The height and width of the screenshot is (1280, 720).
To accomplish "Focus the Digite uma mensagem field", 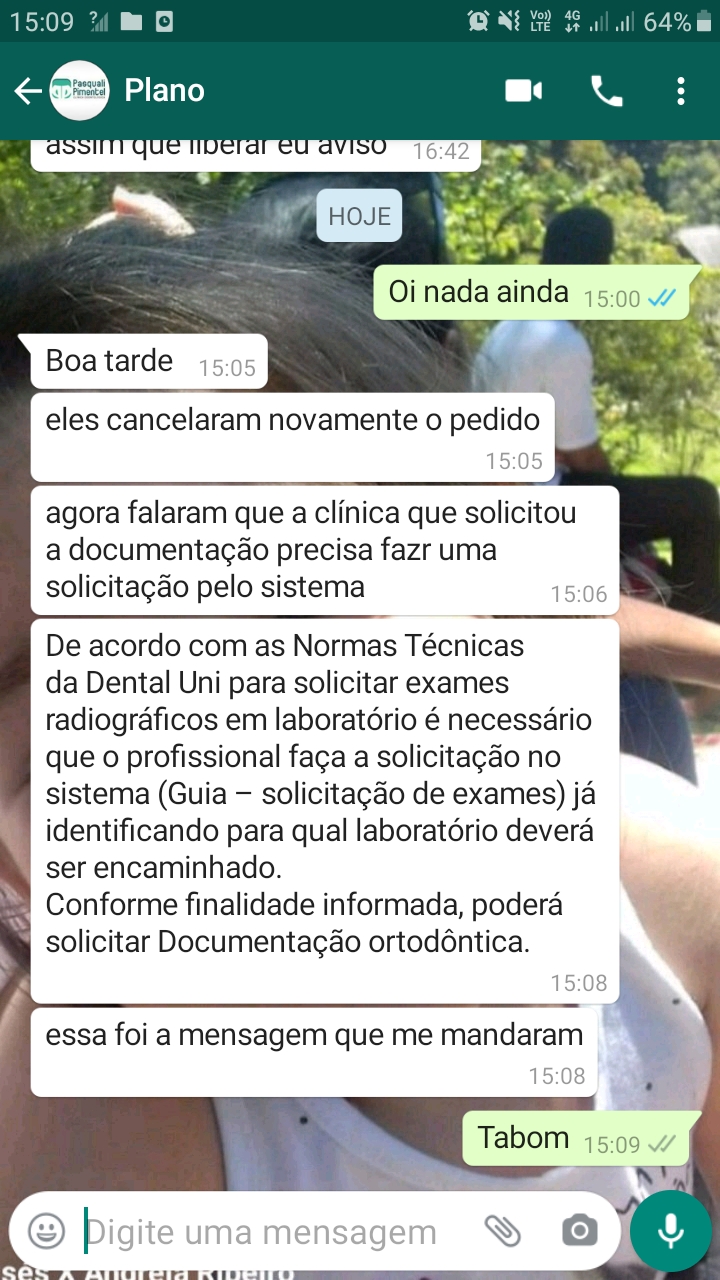I will (x=270, y=1232).
